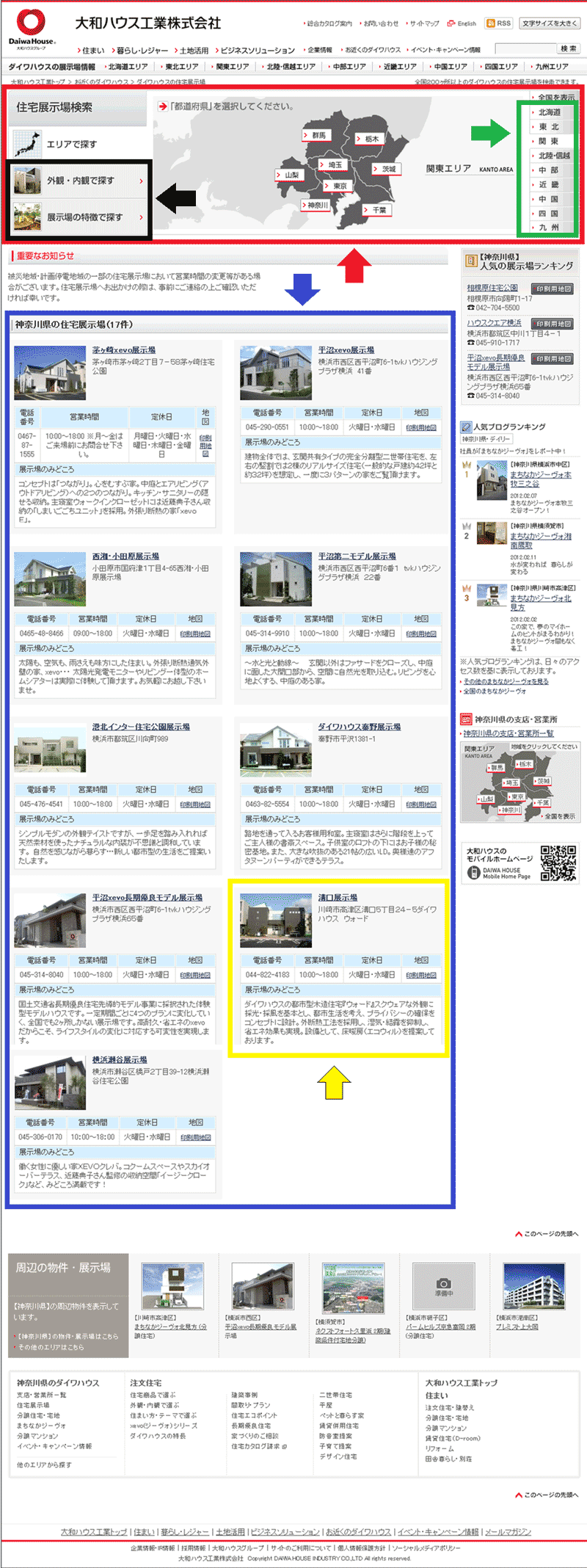Open 印刷用地図 for 相模原住宅公園
The height and width of the screenshot is (1568, 587).
click(552, 288)
